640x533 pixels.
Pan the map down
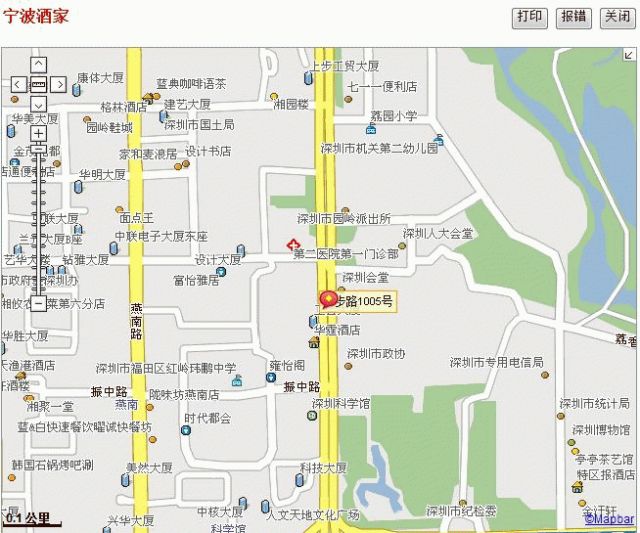[x=38, y=104]
